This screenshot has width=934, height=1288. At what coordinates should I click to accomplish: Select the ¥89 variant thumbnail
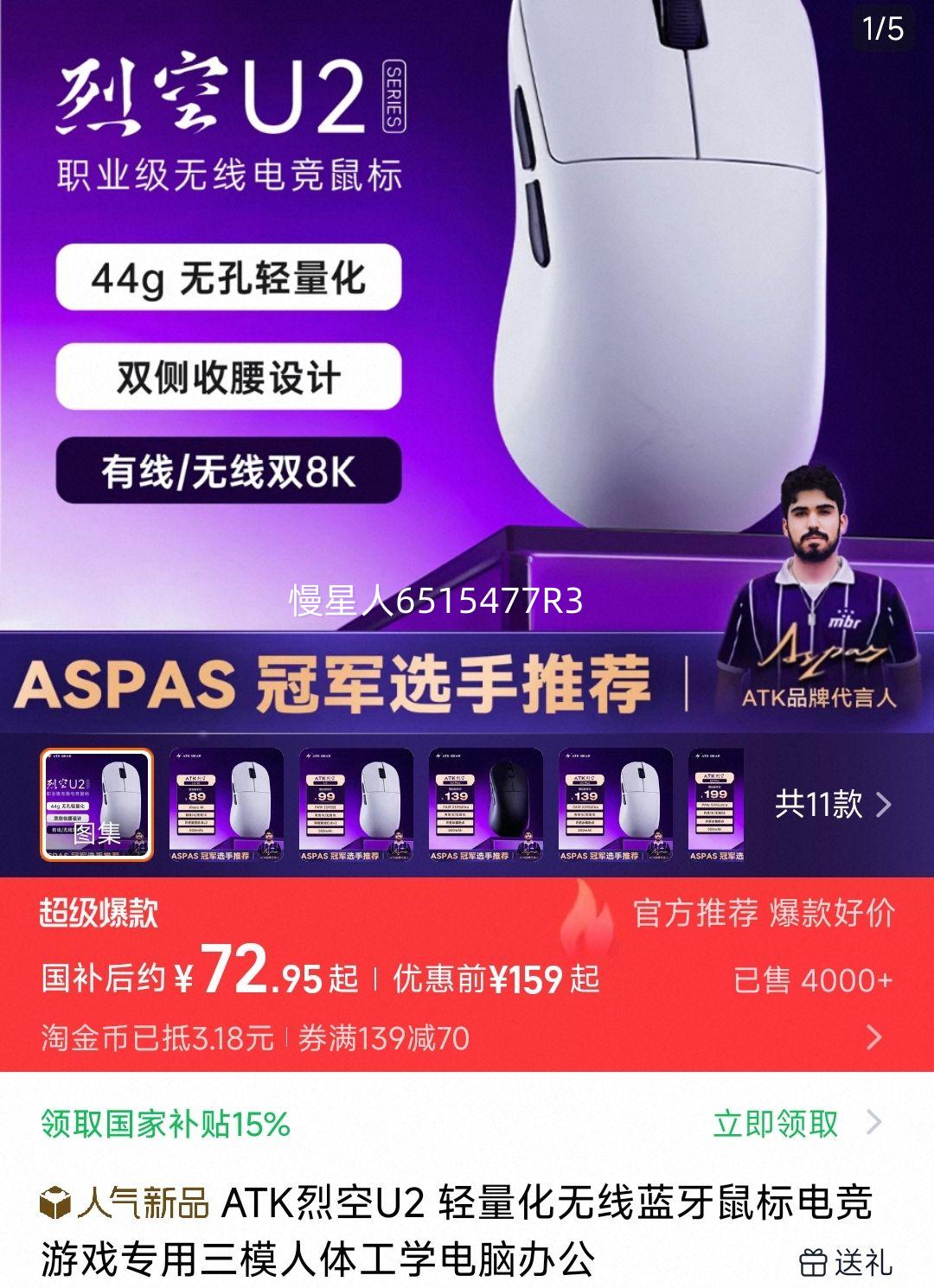tap(226, 805)
